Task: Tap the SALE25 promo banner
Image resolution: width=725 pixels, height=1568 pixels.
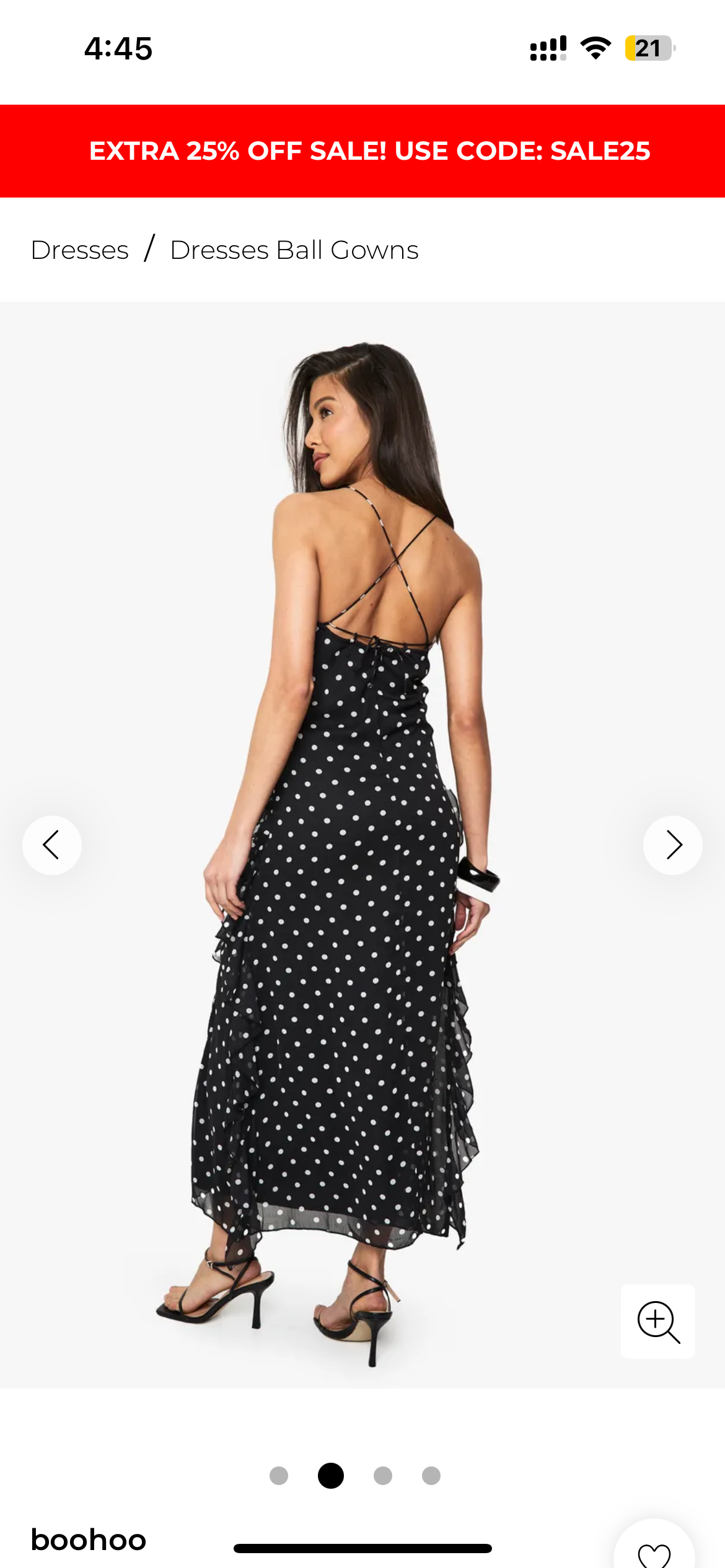Action: [369, 151]
